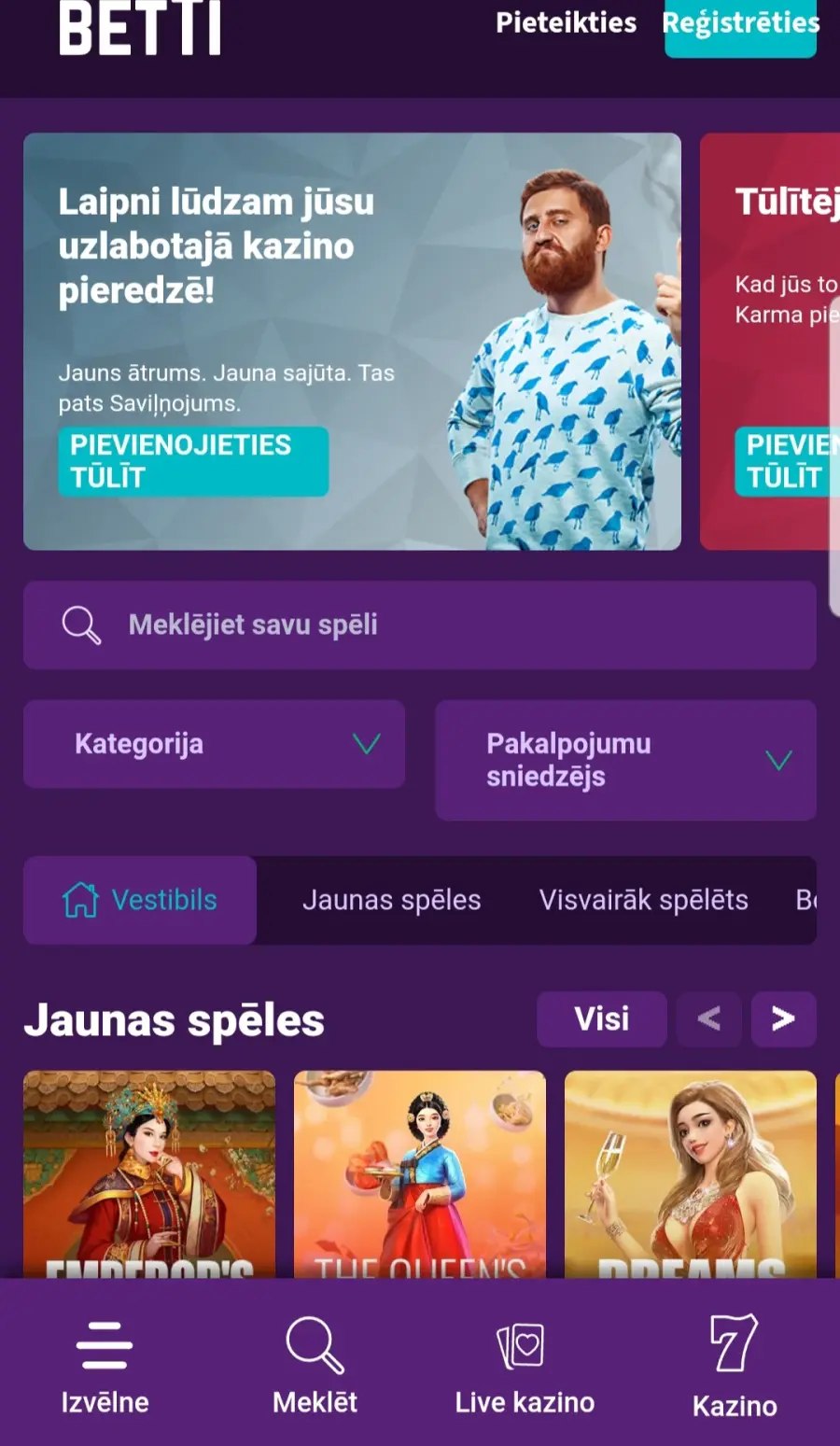Tap the next arrow in Jaunas spēles
840x1446 pixels.
[x=784, y=1019]
